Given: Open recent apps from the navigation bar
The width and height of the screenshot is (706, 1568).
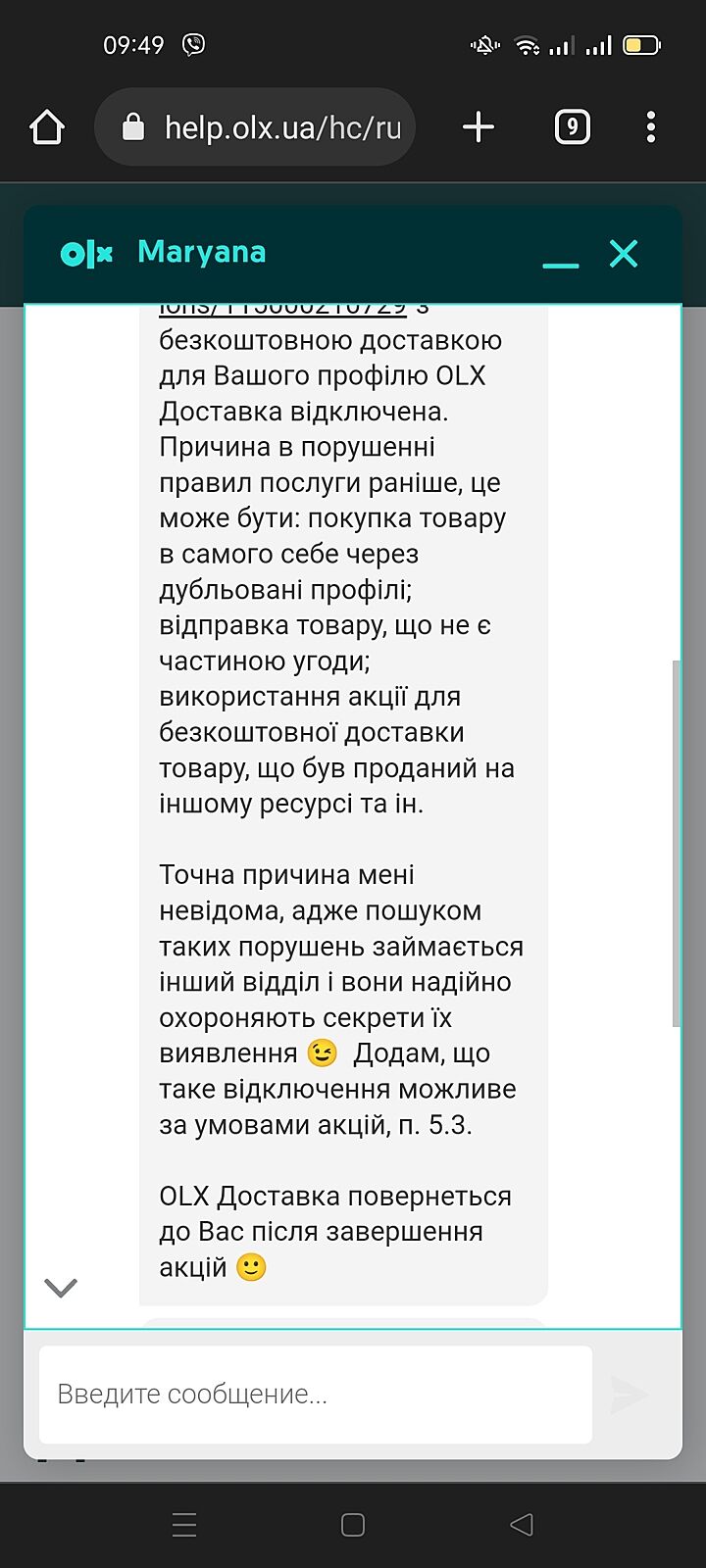Looking at the screenshot, I should point(184,1524).
